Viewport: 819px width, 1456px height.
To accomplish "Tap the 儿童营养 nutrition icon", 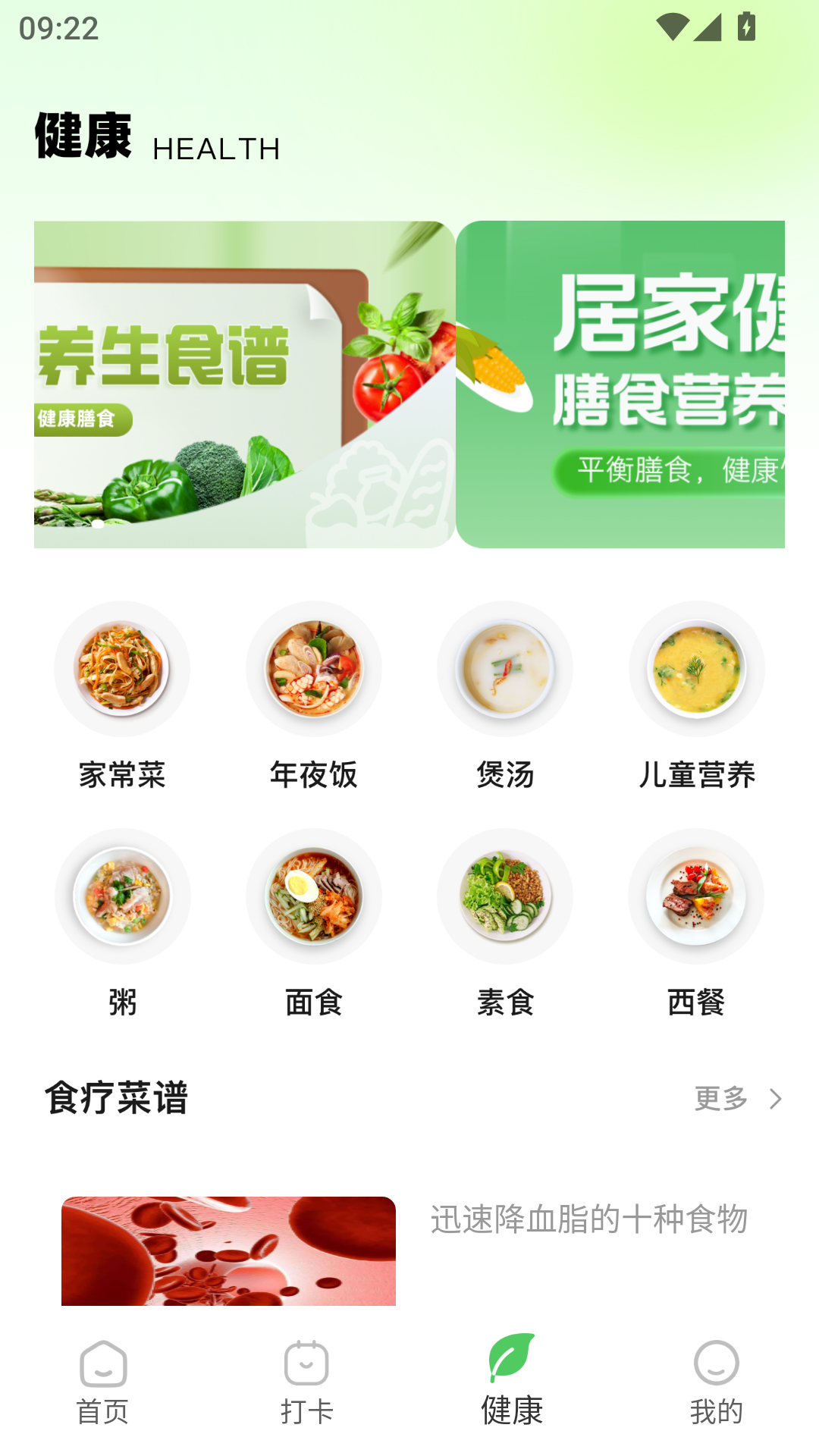I will tap(696, 668).
